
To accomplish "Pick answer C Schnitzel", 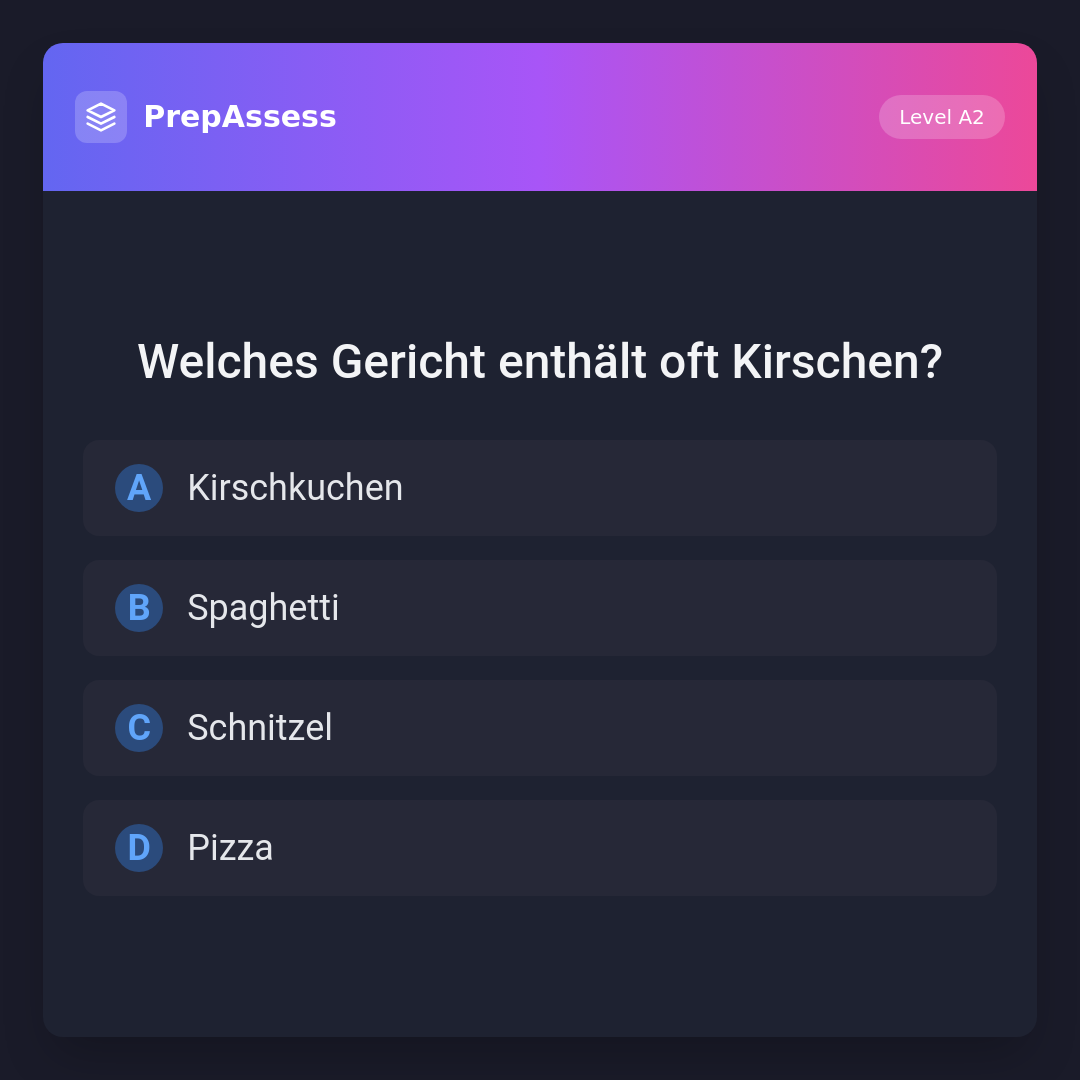I will (x=540, y=728).
